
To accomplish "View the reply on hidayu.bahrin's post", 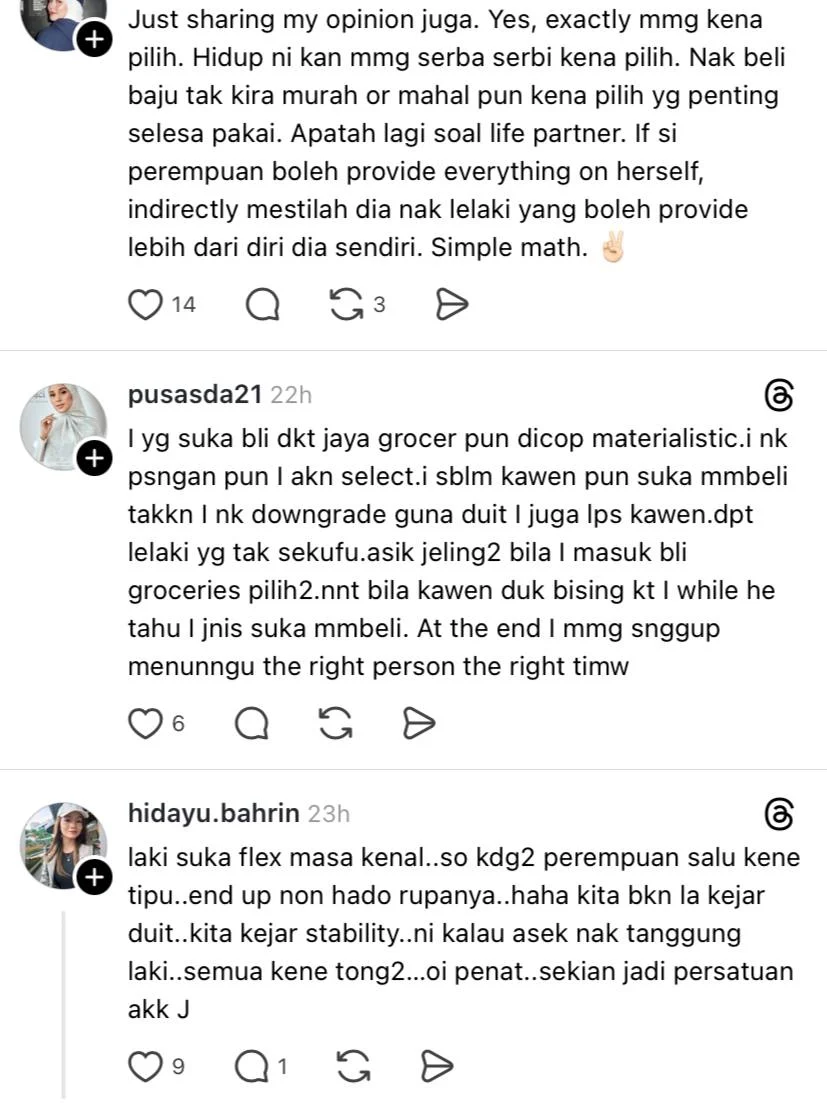I will pyautogui.click(x=258, y=1067).
